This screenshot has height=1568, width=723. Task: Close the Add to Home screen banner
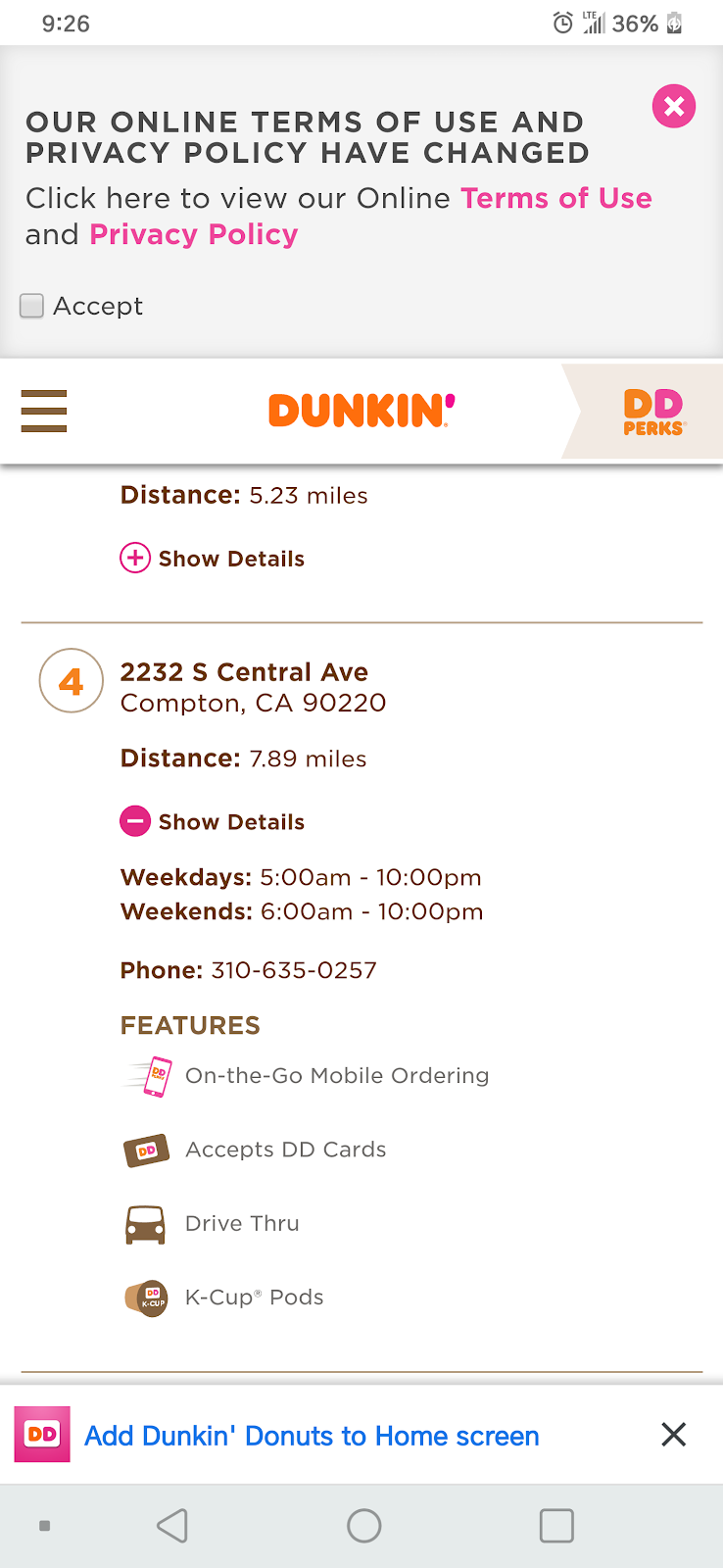[673, 1434]
